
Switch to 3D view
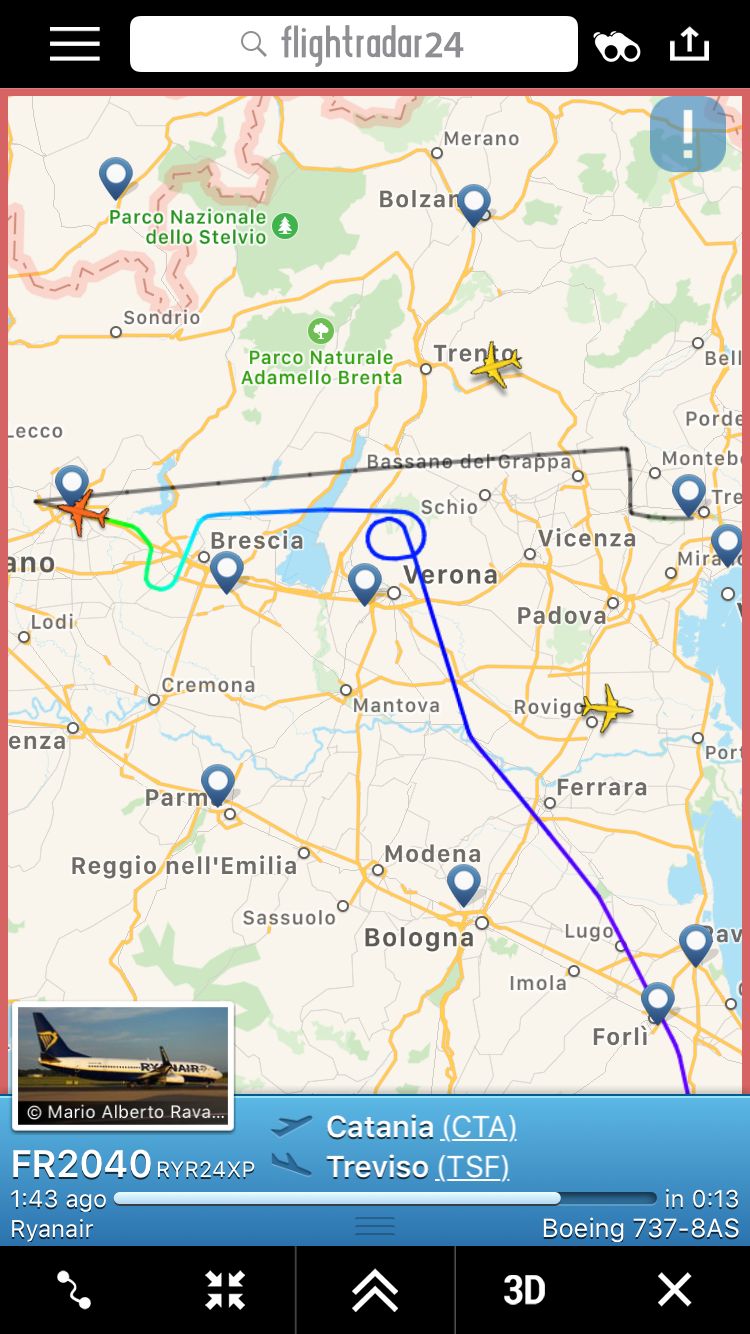coord(524,1290)
